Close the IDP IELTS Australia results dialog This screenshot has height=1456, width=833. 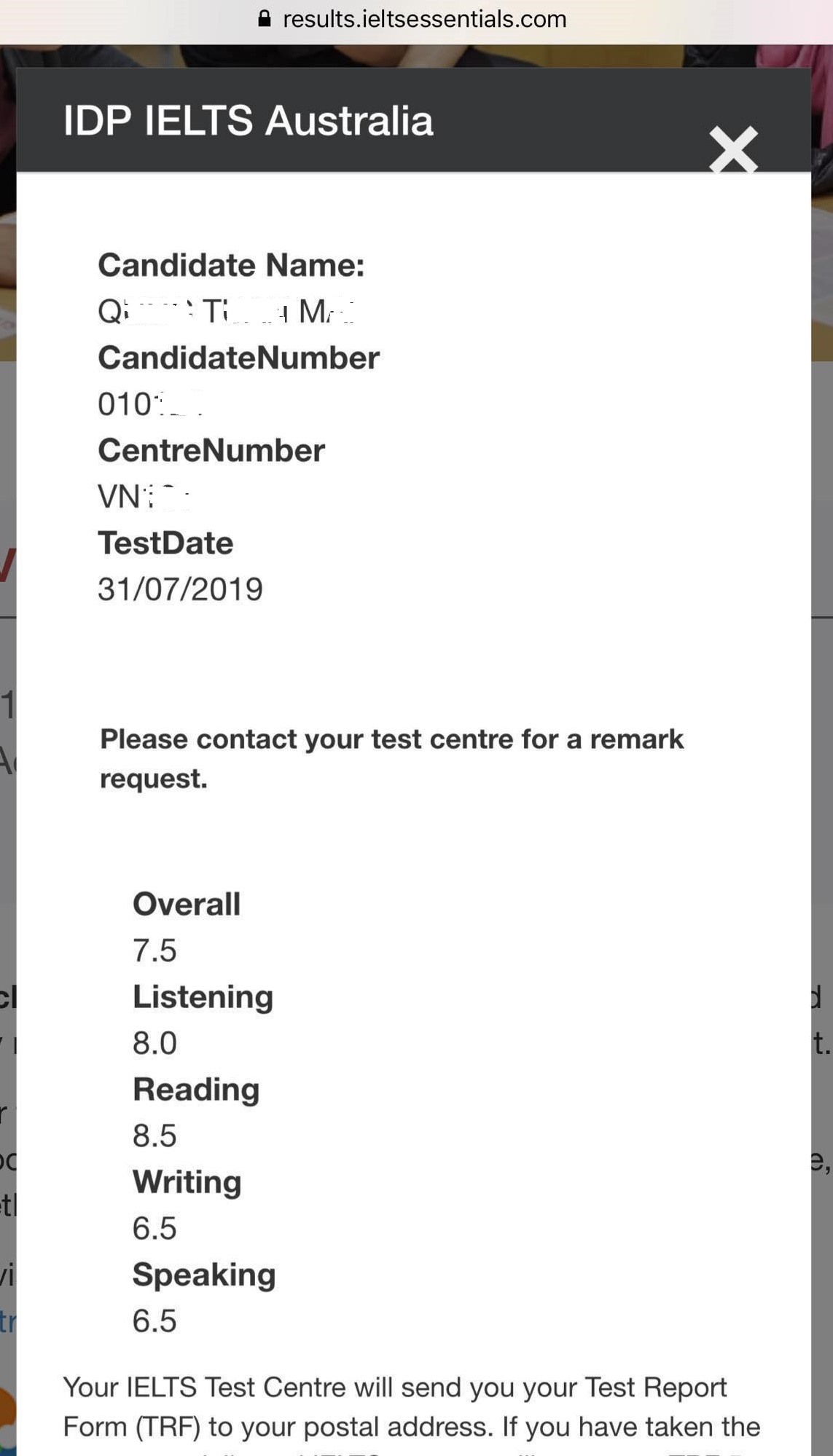pyautogui.click(x=734, y=149)
